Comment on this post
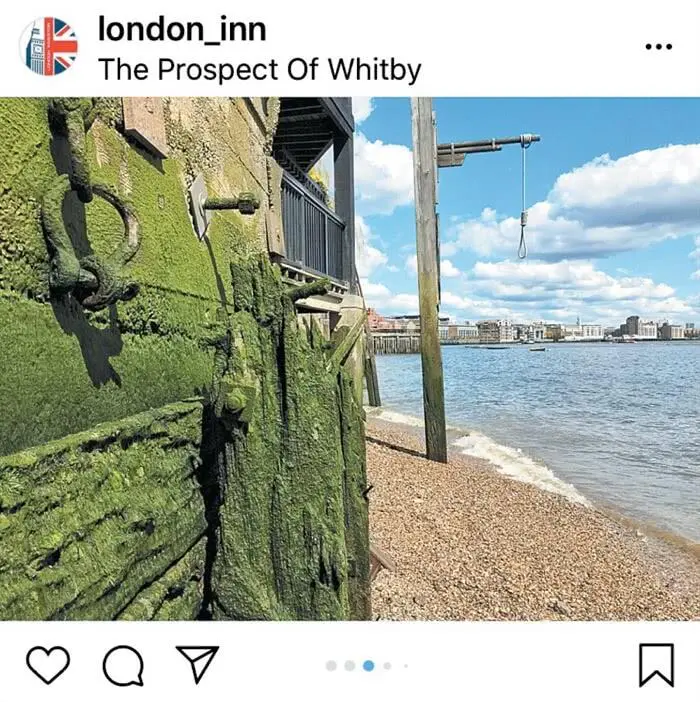The height and width of the screenshot is (702, 700). [123, 665]
